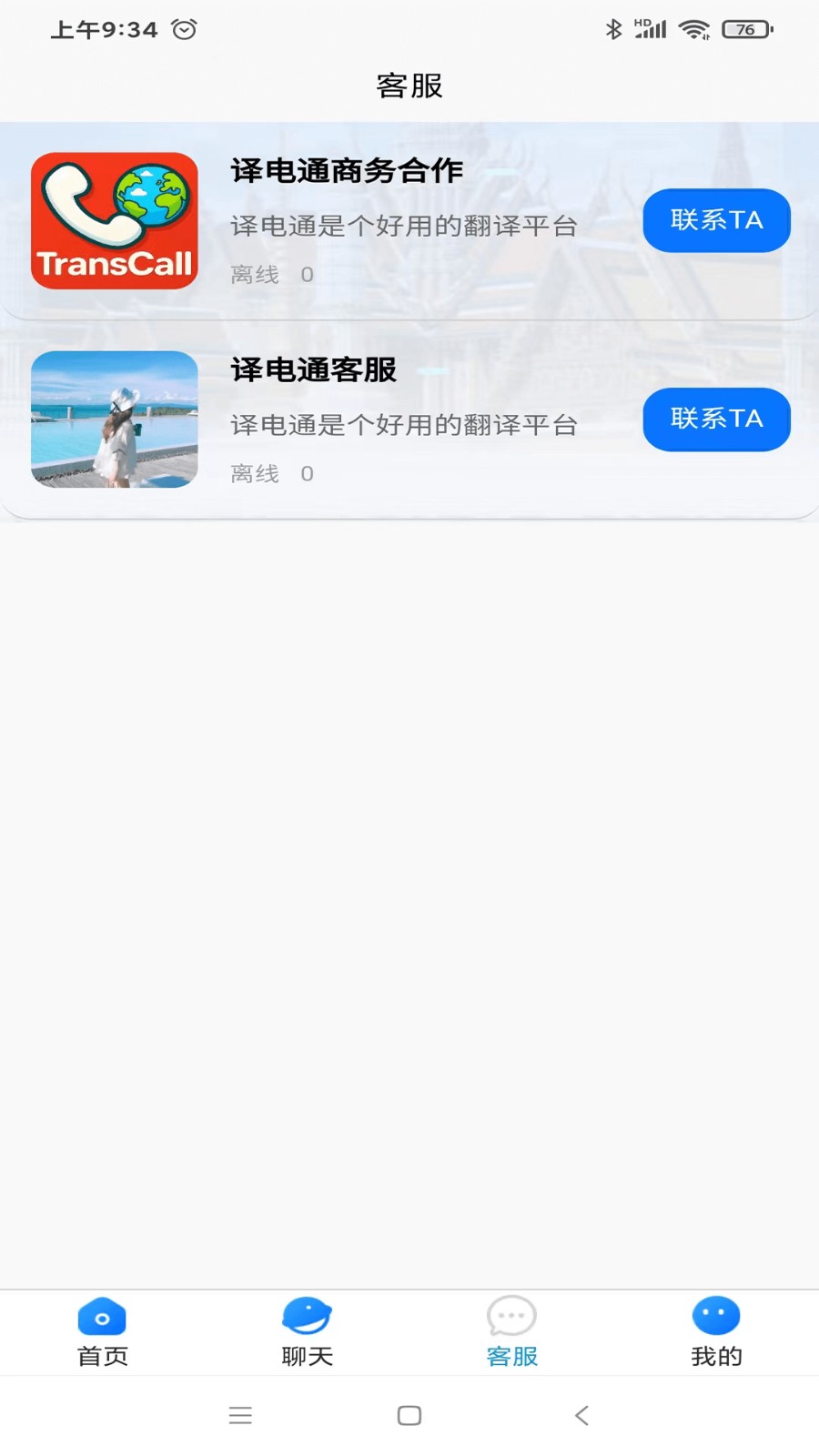The width and height of the screenshot is (819, 1456).
Task: Return to the system home screen
Action: coord(409,1415)
